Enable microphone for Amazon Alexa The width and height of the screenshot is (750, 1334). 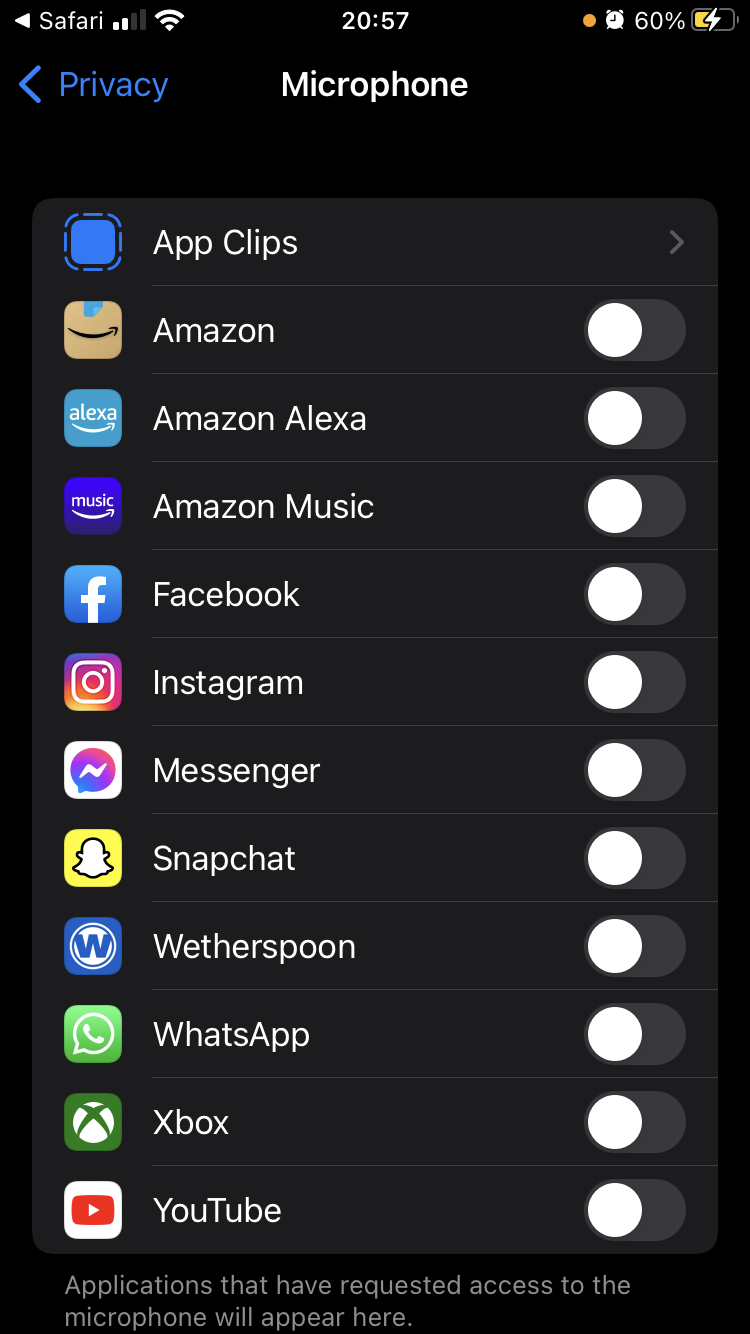(x=634, y=419)
